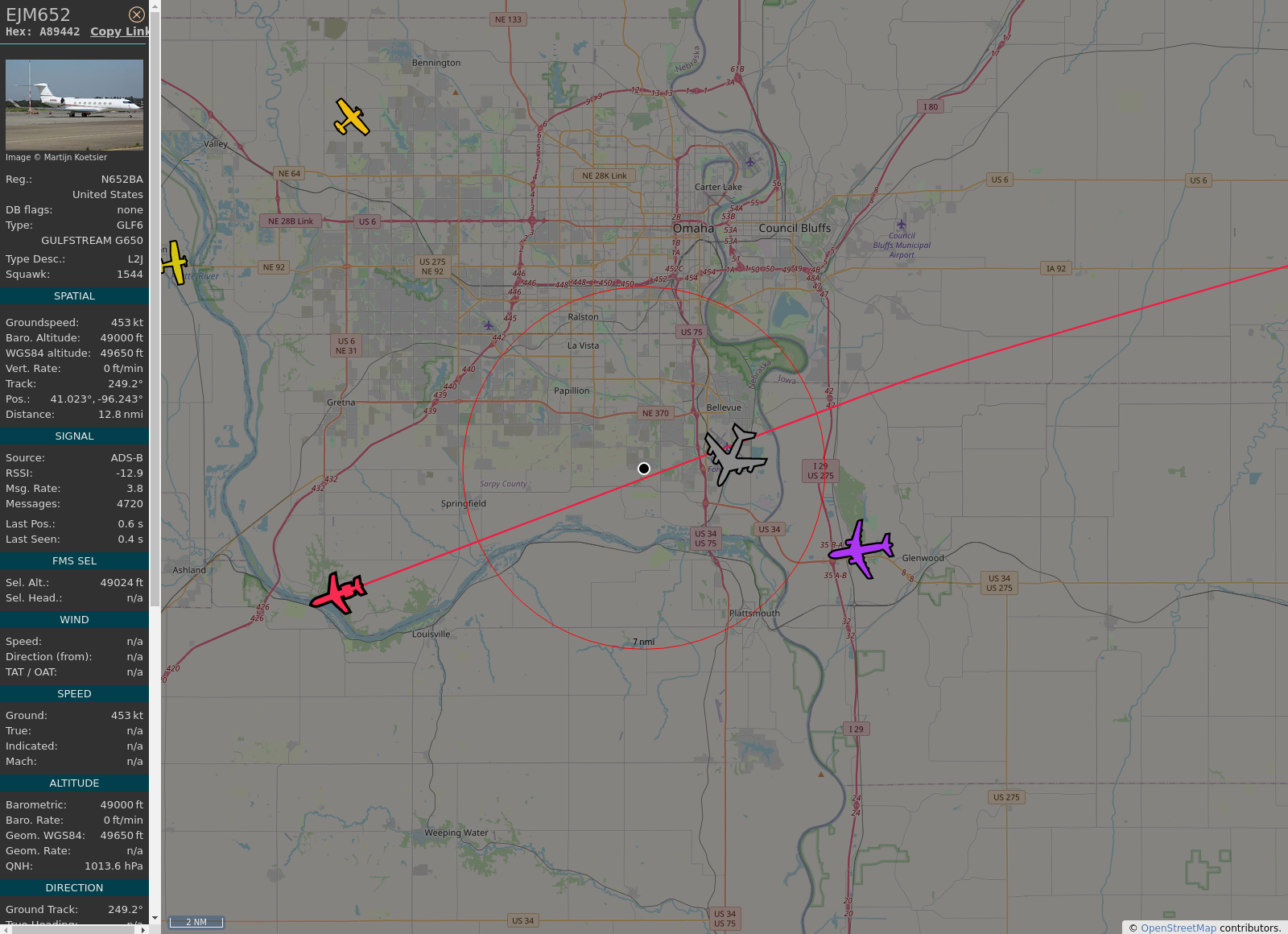The width and height of the screenshot is (1288, 934).
Task: Tap the Copy Link link
Action: [119, 31]
